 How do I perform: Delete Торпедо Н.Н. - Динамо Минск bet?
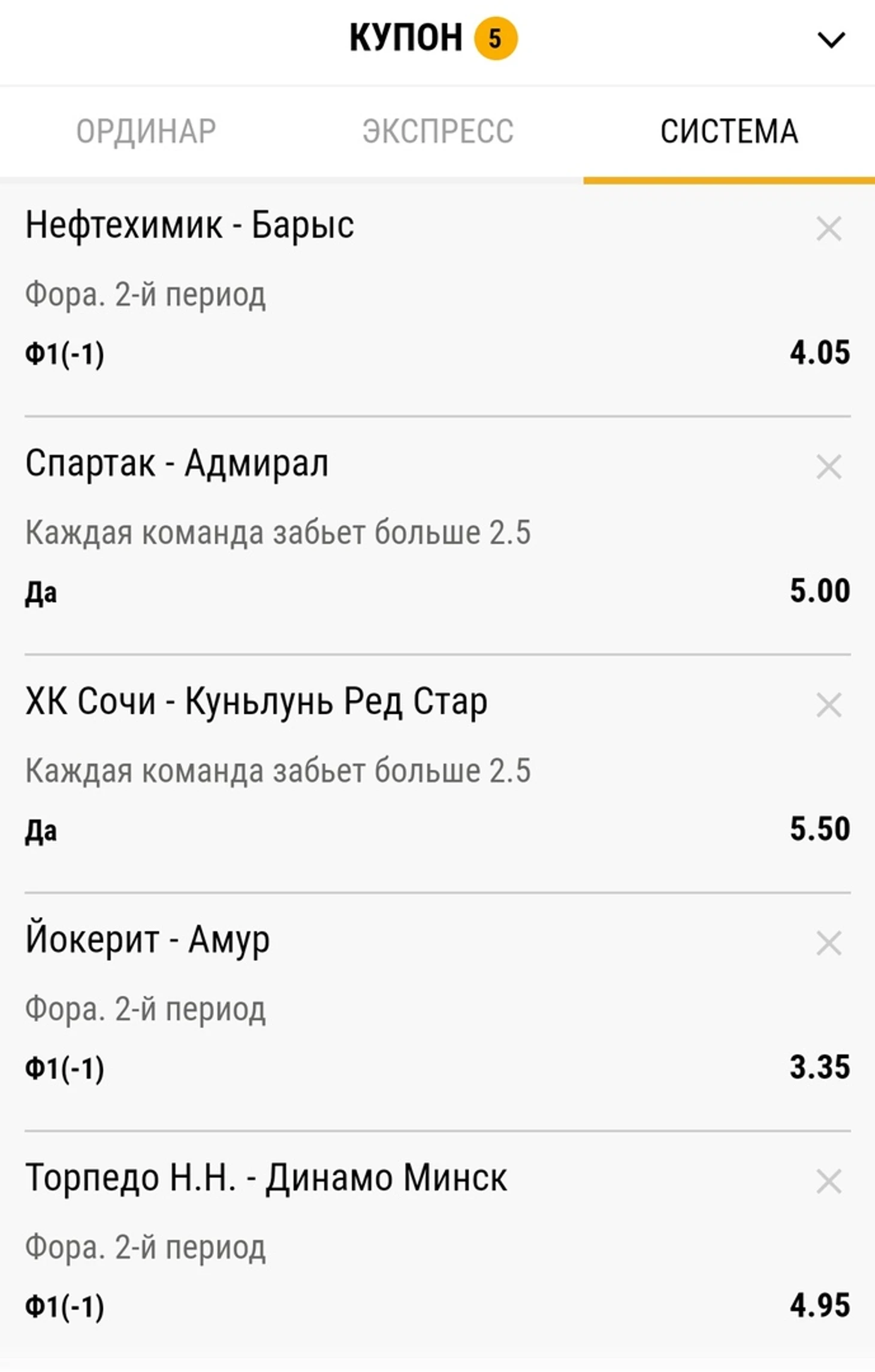tap(829, 1181)
